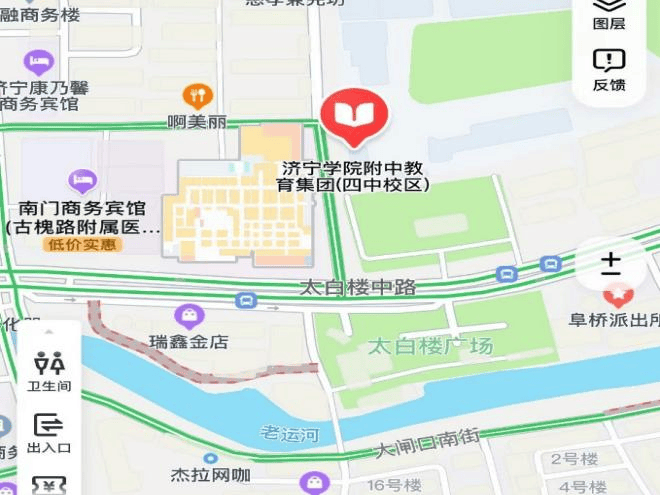Screen dimensions: 660x495
Task: Collapse the side panel with the up arrow
Action: point(49,331)
